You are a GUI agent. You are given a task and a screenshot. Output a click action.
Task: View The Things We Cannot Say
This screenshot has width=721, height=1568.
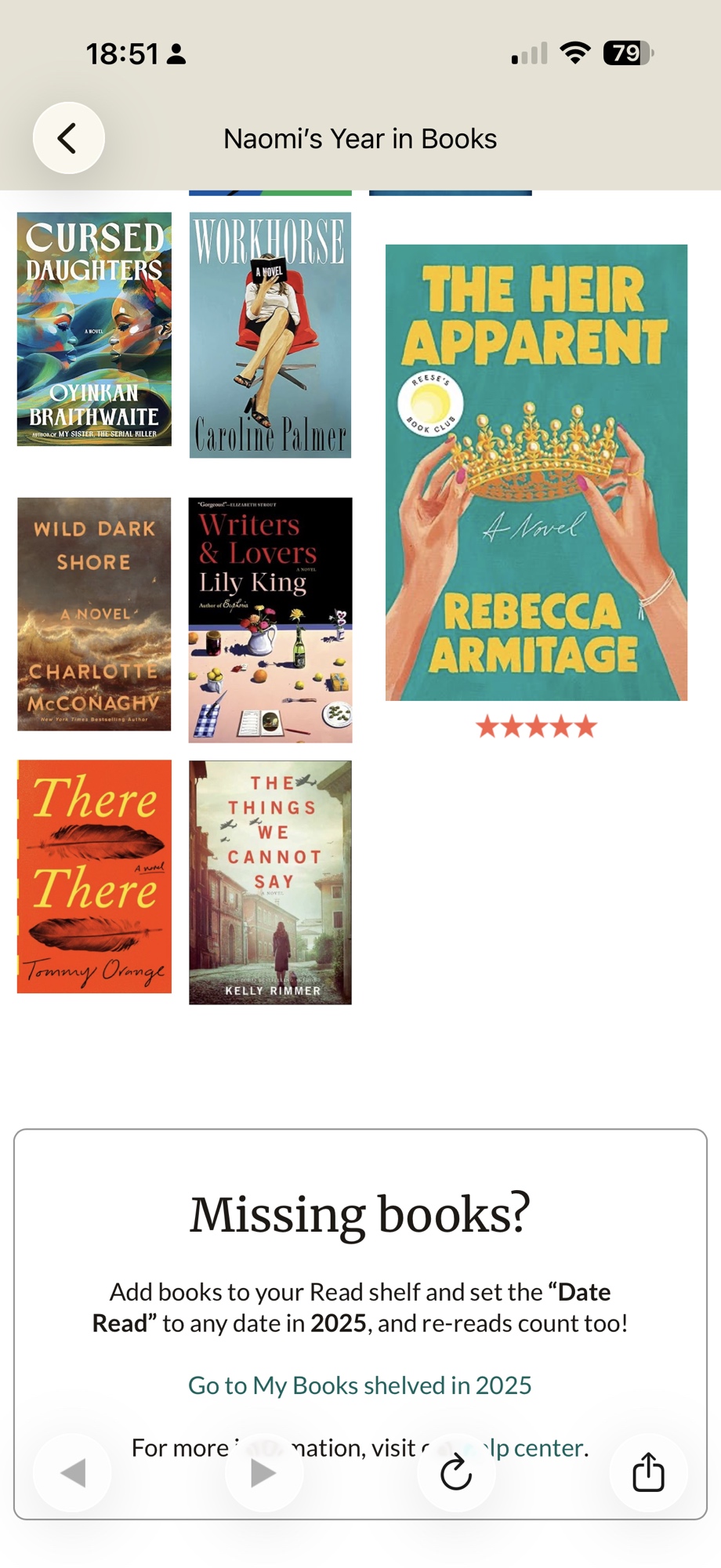[x=270, y=882]
